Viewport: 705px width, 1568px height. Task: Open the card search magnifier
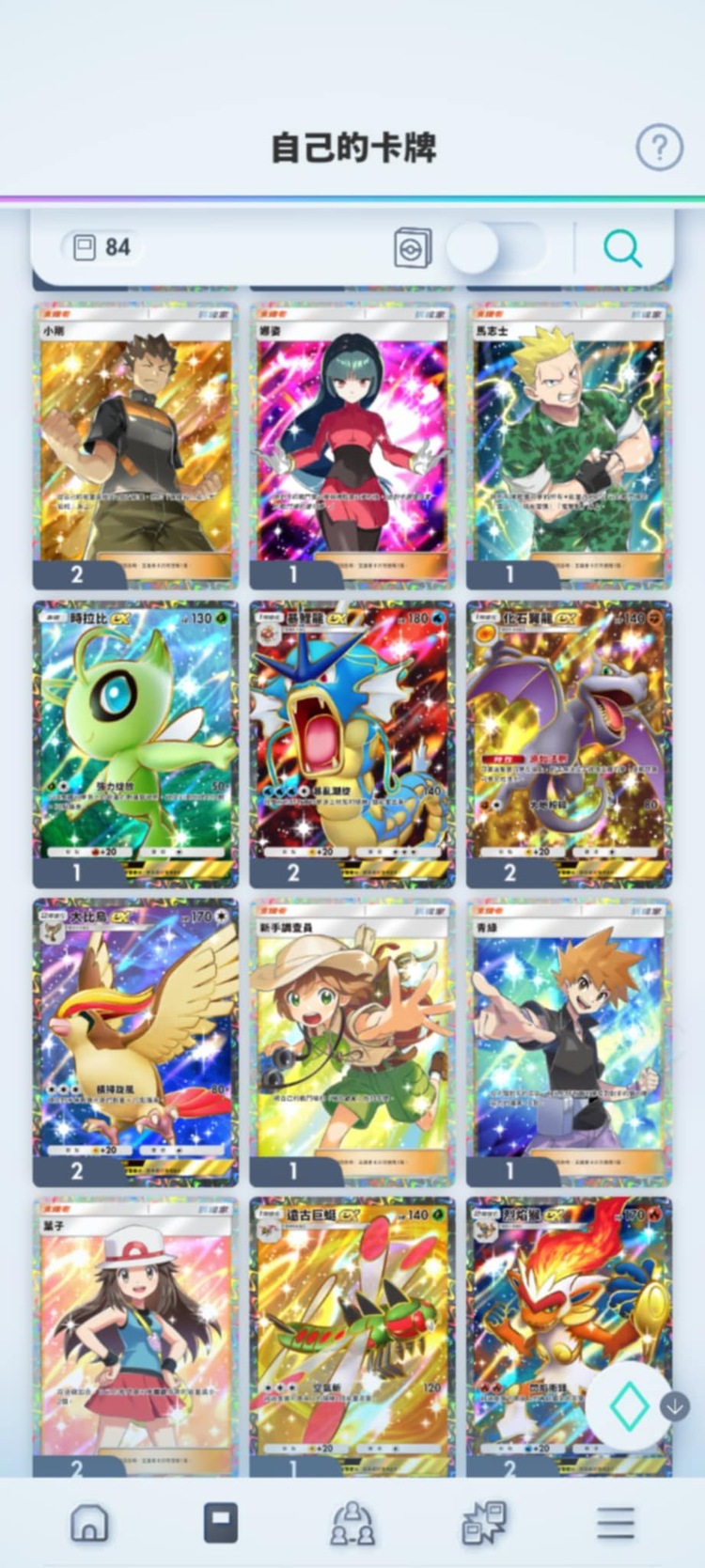(622, 248)
